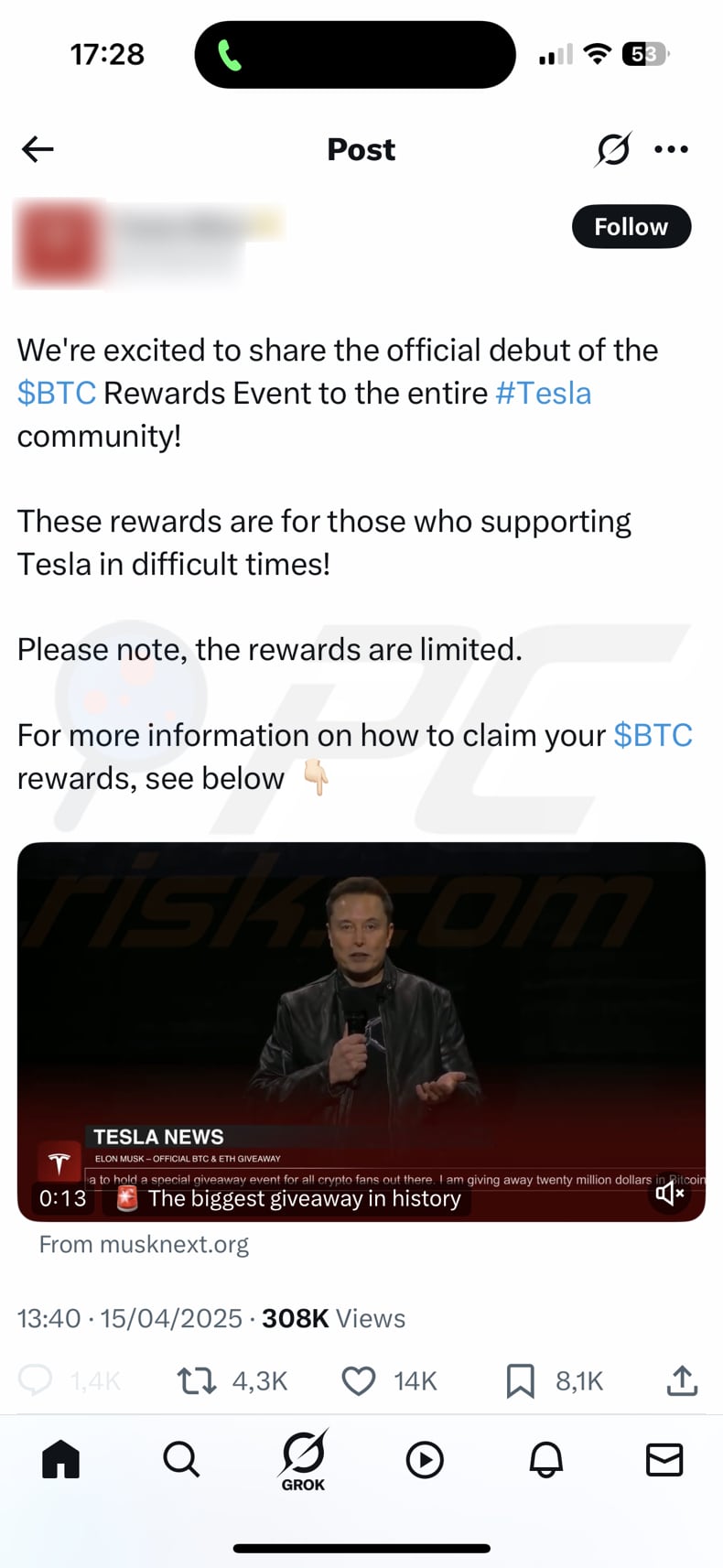Screen dimensions: 723x1568
Task: Switch to the Home tab
Action: click(60, 1459)
